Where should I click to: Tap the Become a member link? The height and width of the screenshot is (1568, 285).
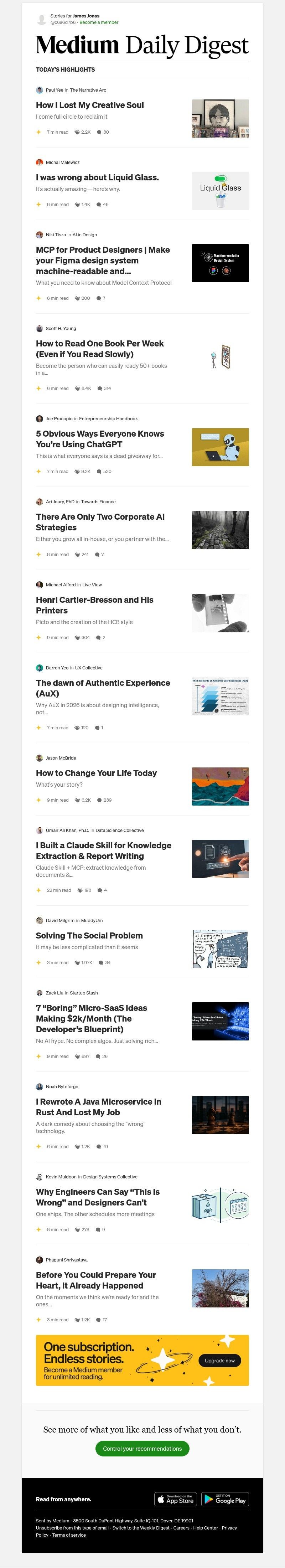coord(99,22)
